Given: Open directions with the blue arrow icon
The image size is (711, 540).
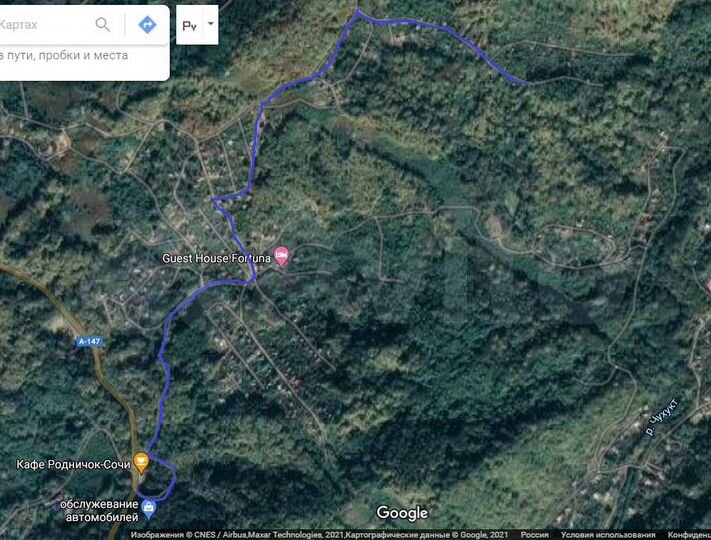Looking at the screenshot, I should tap(147, 24).
